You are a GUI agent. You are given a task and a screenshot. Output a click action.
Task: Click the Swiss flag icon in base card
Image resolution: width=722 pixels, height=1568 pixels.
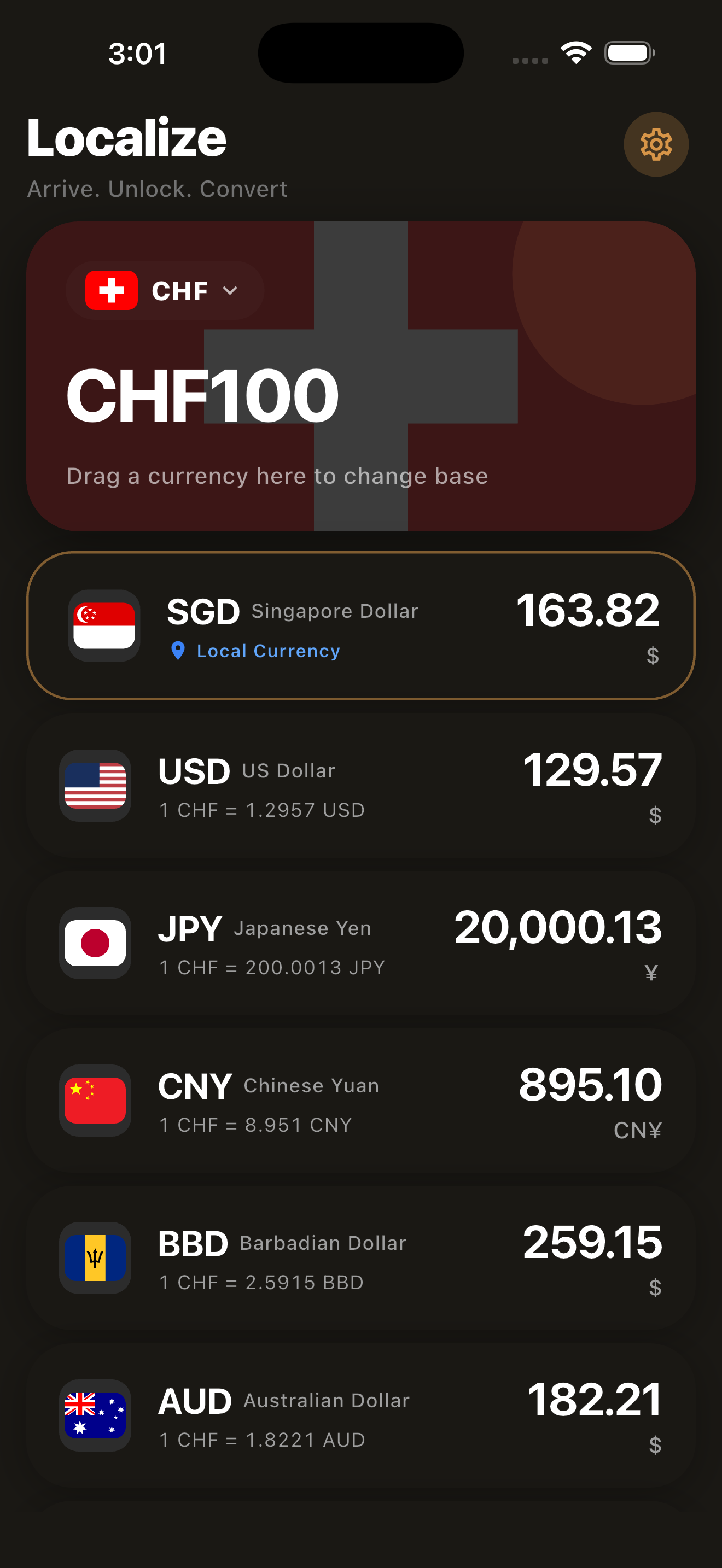tap(113, 291)
